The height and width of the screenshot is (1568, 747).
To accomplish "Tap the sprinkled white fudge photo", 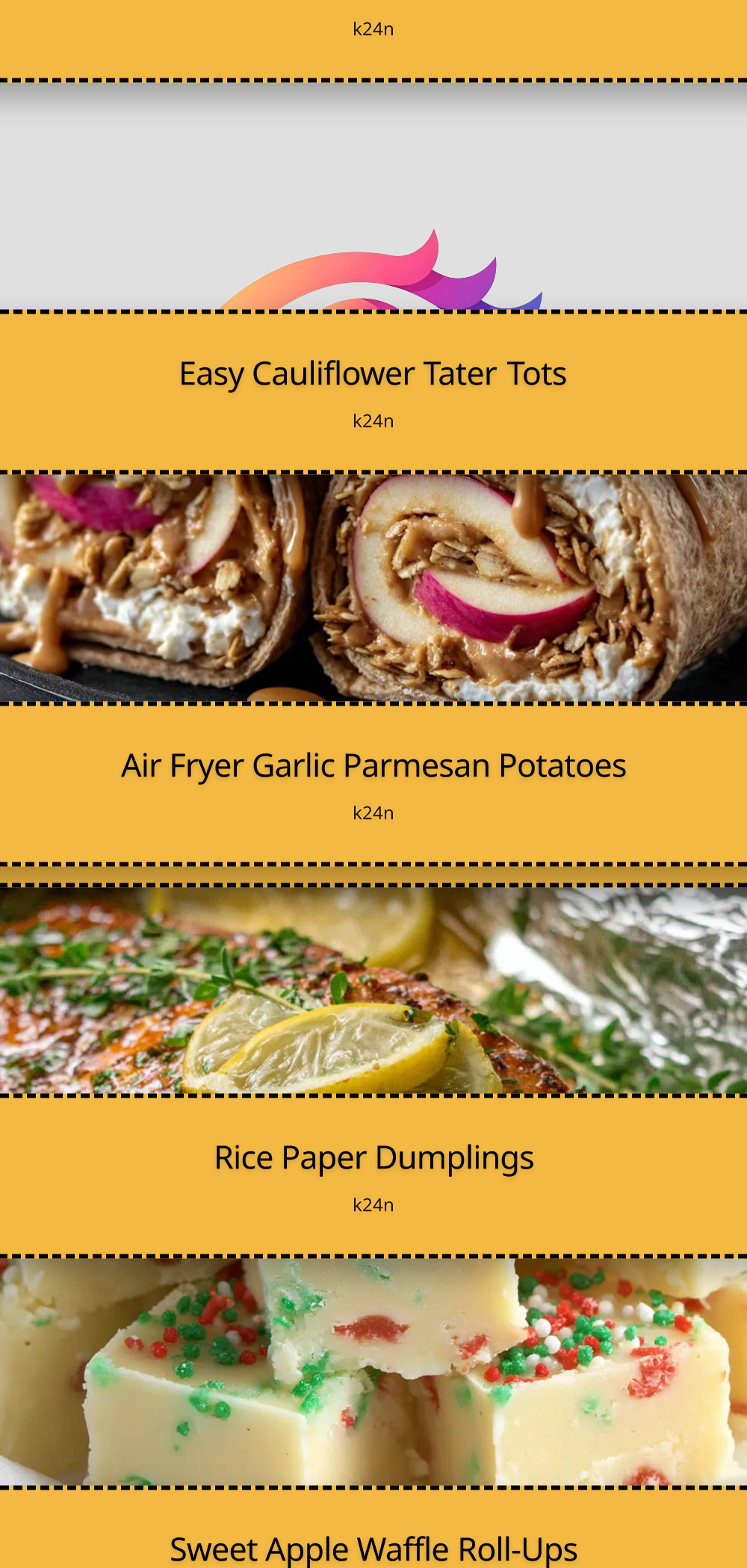I will [373, 1372].
